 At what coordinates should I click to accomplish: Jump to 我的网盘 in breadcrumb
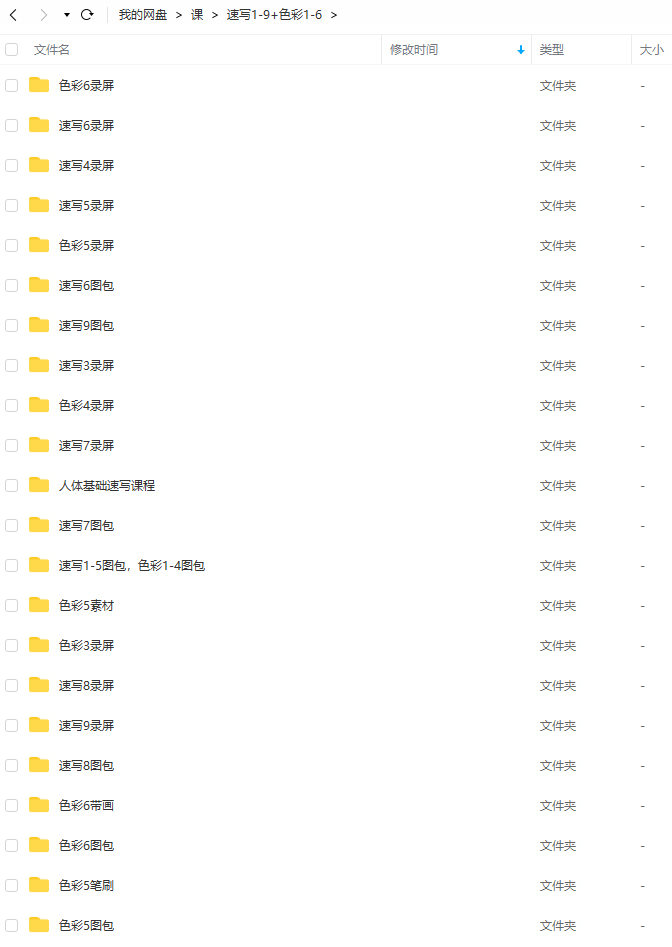pyautogui.click(x=143, y=15)
